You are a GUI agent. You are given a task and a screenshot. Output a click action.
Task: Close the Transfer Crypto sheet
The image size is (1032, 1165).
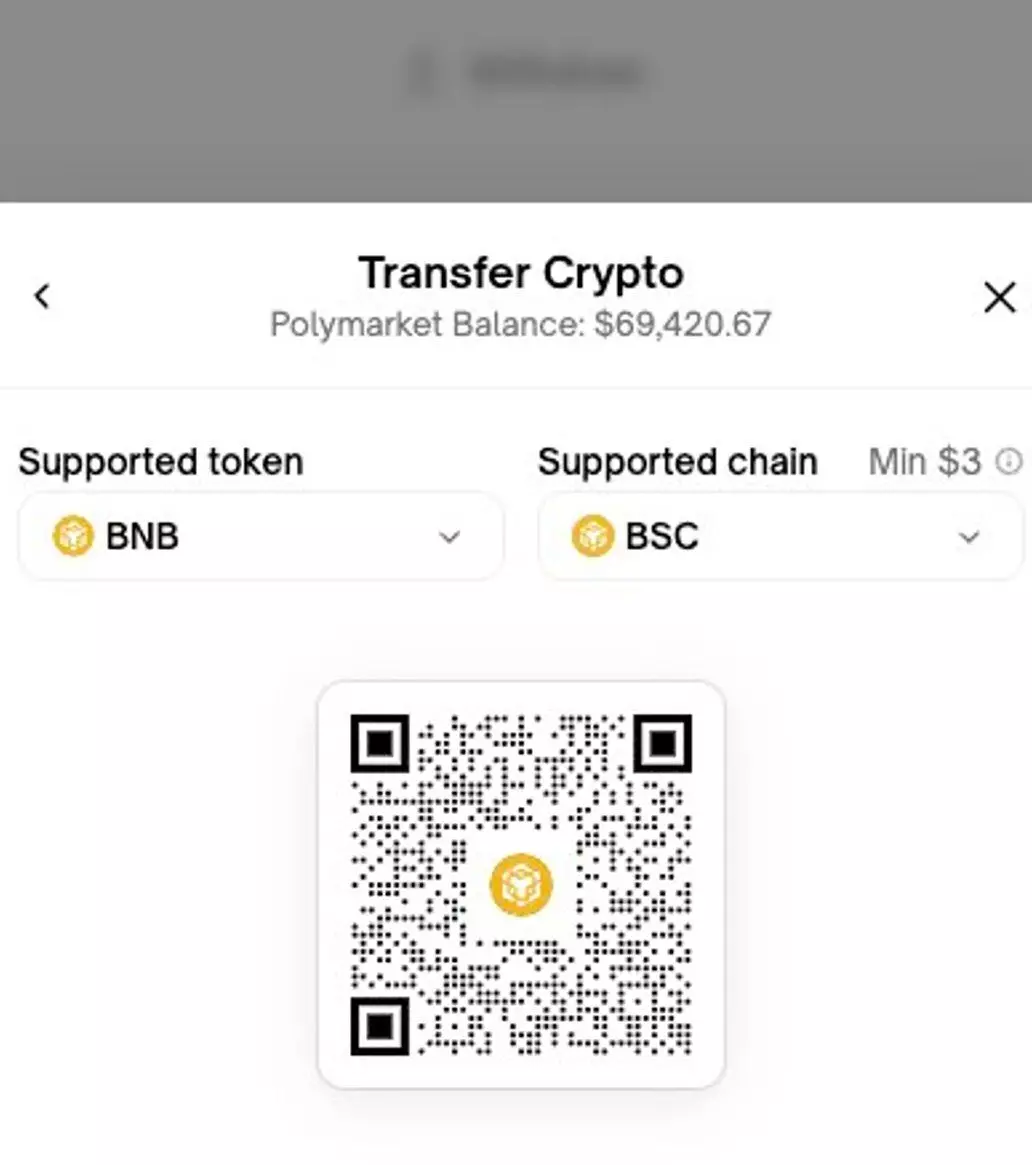pyautogui.click(x=999, y=297)
